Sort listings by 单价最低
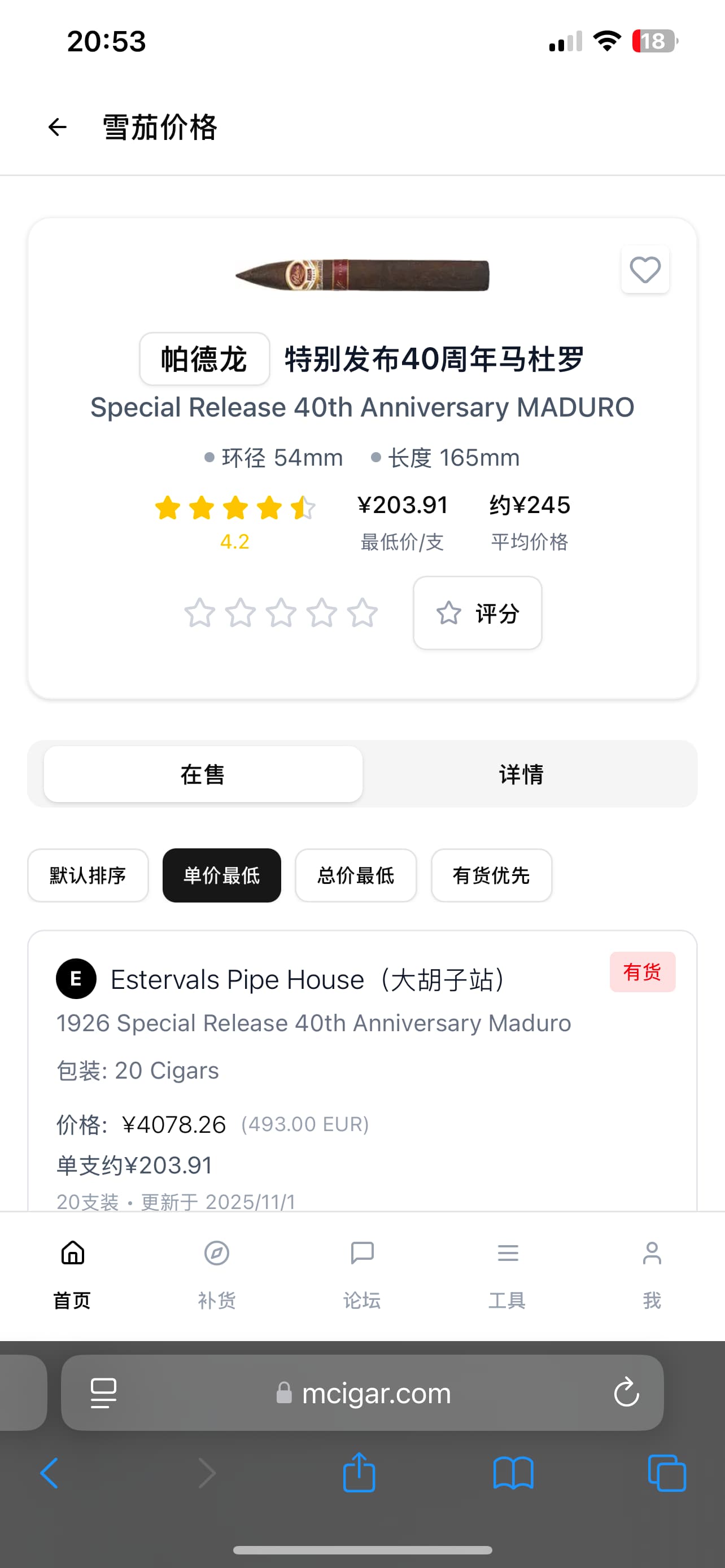Viewport: 725px width, 1568px height. (x=221, y=875)
